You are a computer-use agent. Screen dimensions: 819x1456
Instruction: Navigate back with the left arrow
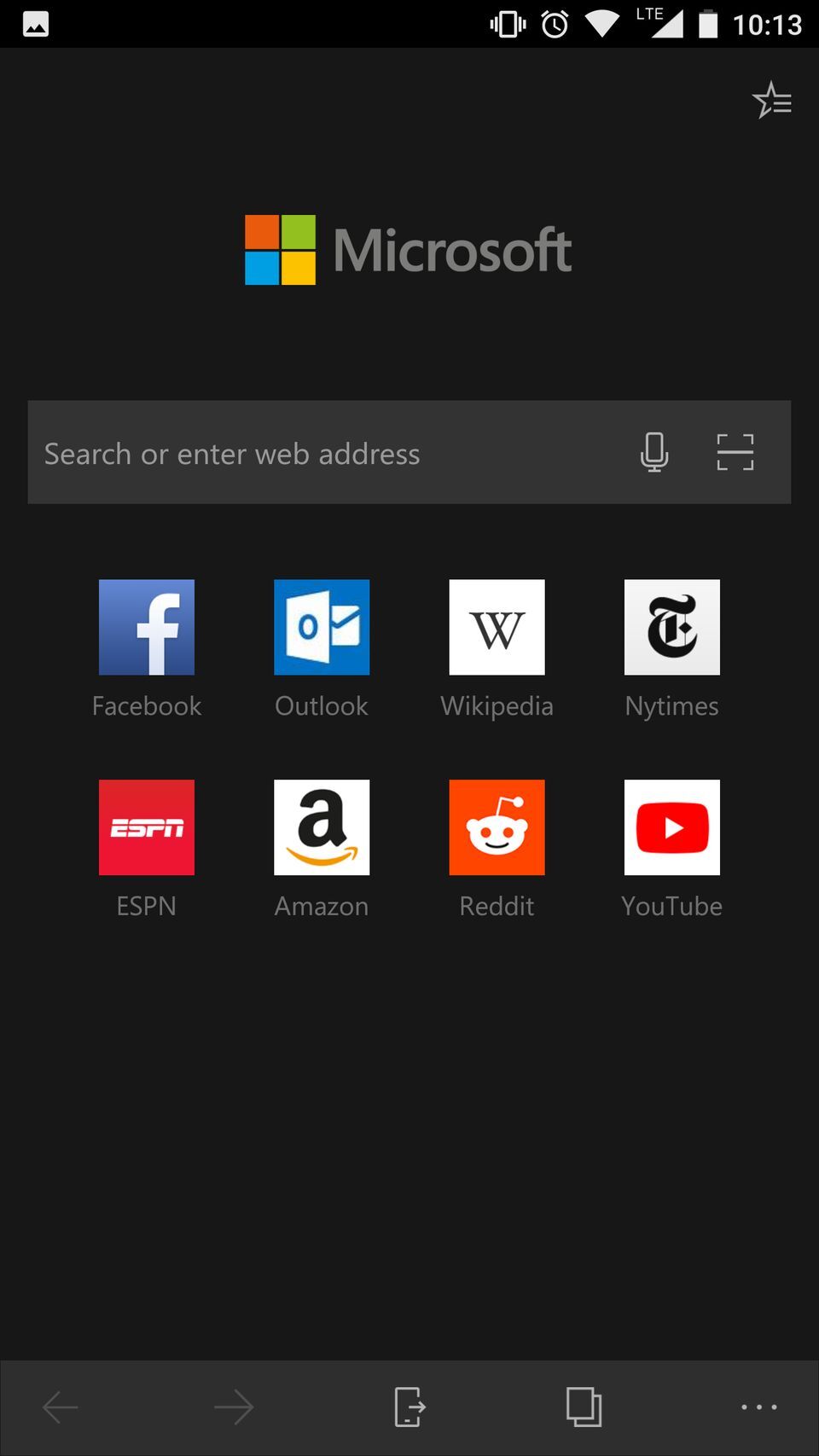tap(58, 1407)
